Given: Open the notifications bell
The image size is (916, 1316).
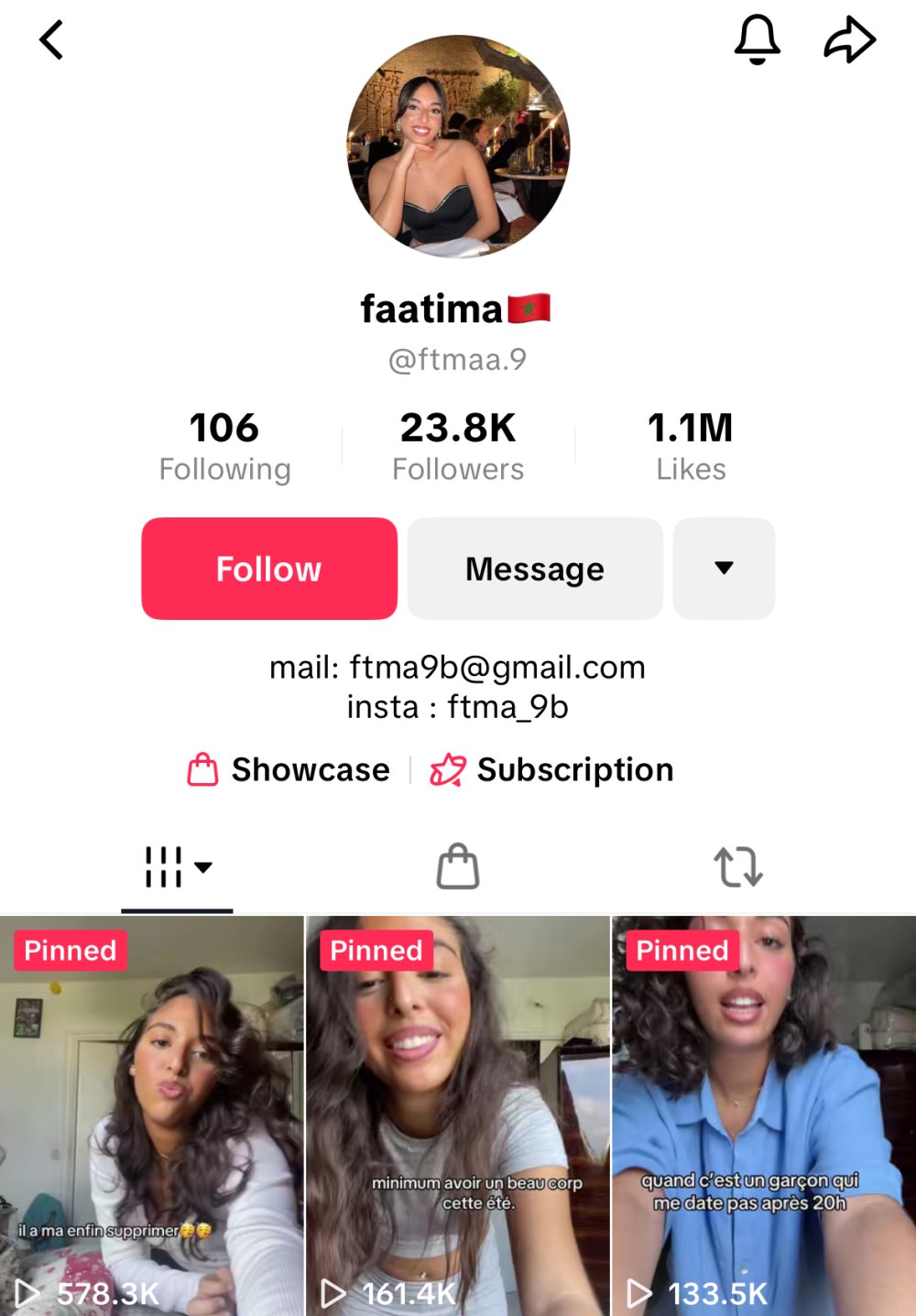Looking at the screenshot, I should pos(757,40).
